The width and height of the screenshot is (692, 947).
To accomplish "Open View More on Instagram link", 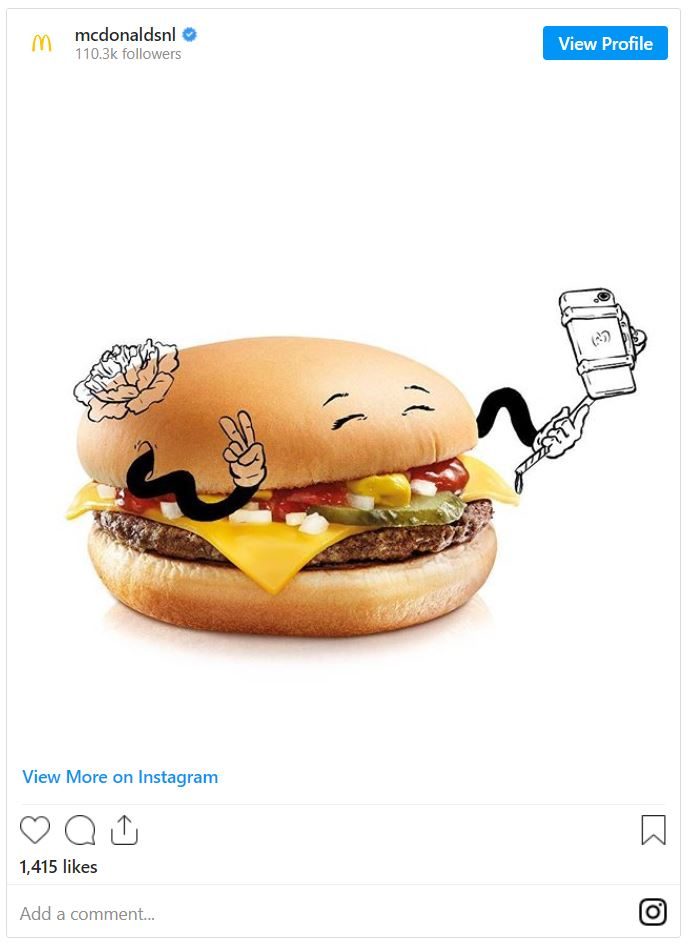I will pos(120,777).
